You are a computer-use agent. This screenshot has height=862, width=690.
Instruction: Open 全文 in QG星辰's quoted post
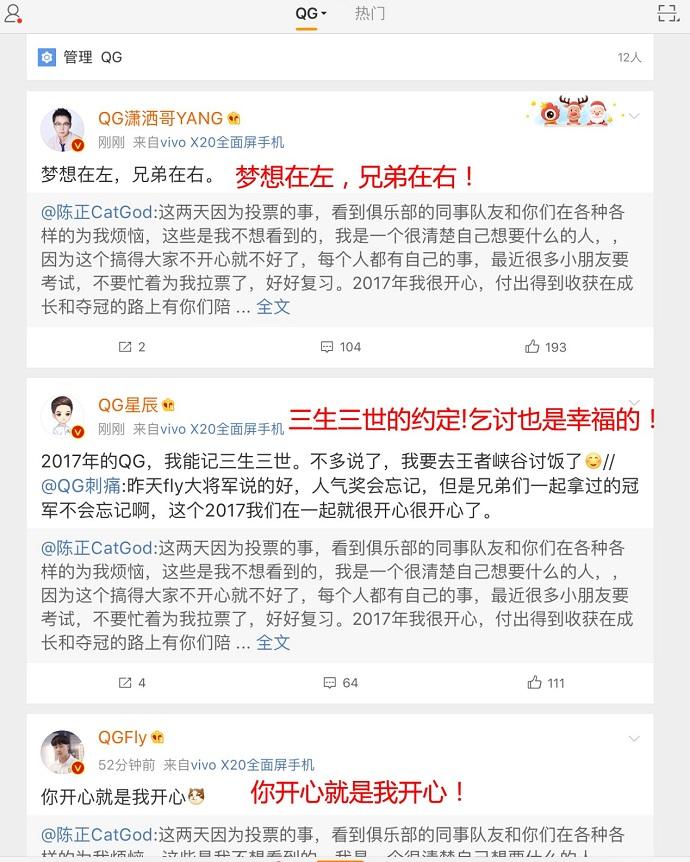coord(273,643)
